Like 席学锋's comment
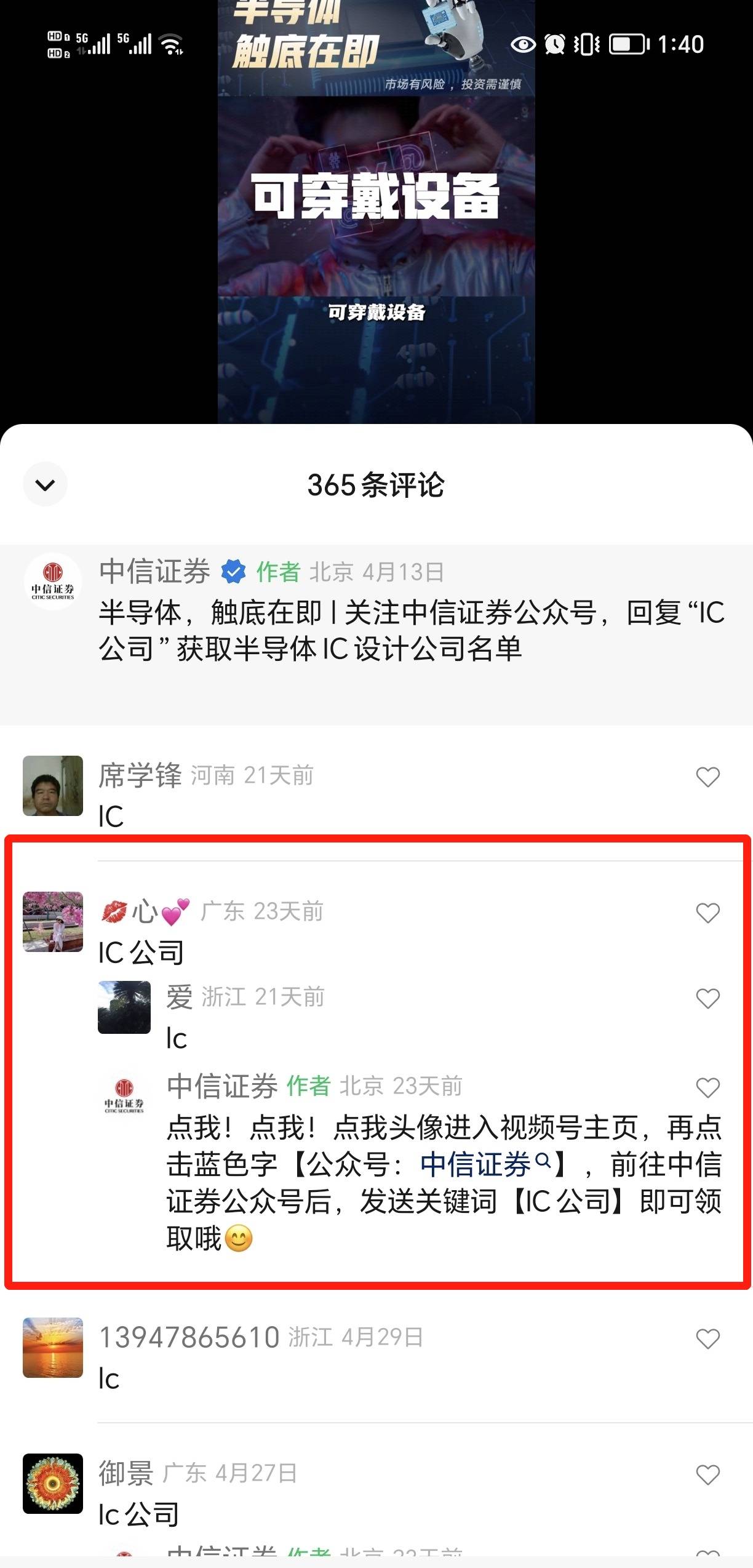Viewport: 753px width, 1568px height. pos(707,777)
